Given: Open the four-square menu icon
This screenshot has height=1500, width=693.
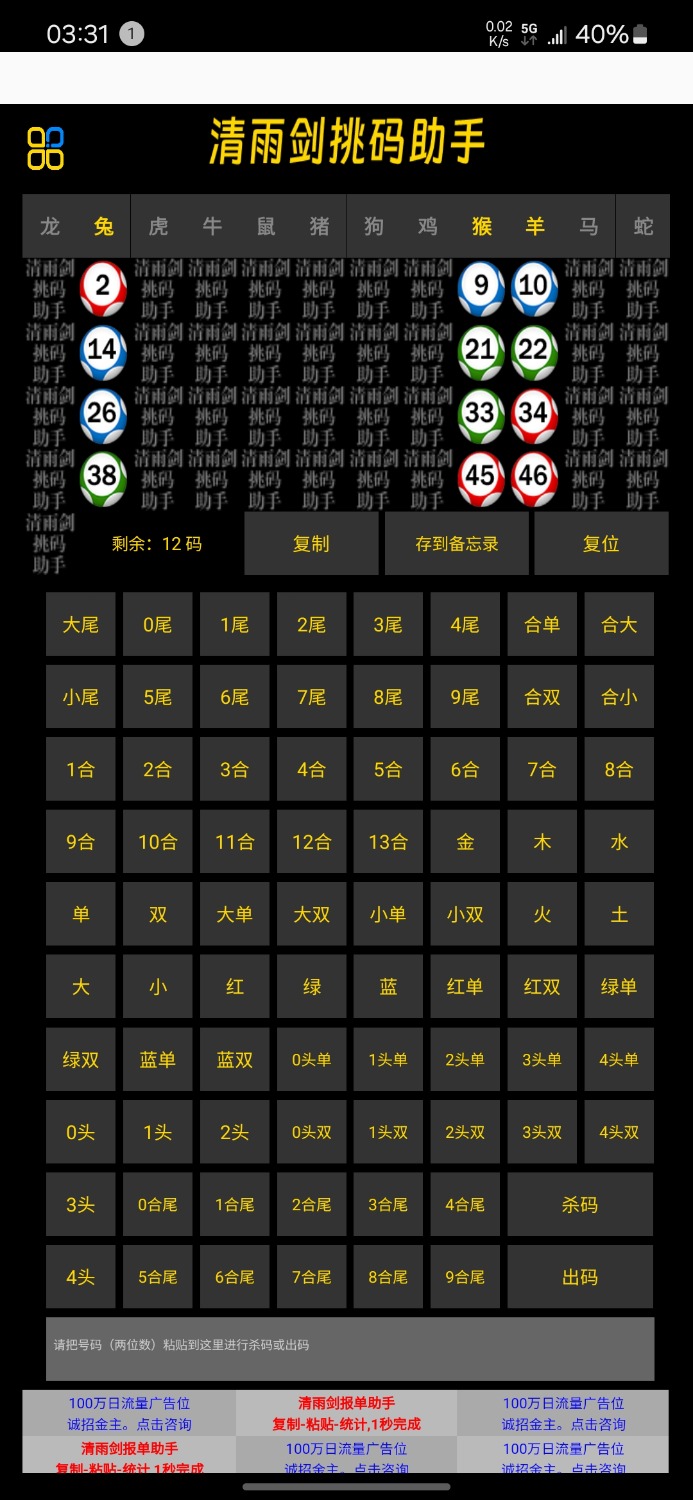Looking at the screenshot, I should [46, 148].
